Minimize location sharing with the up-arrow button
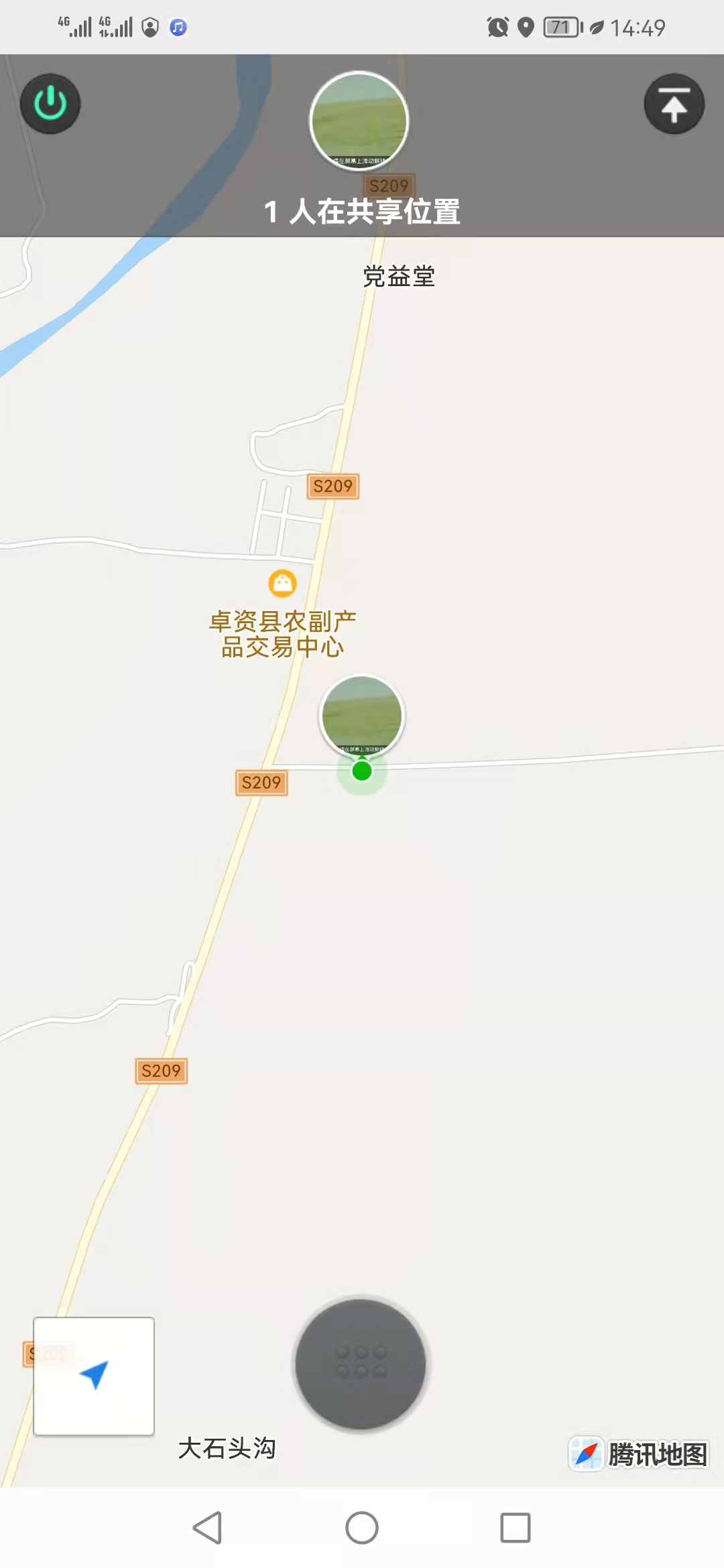 point(674,104)
